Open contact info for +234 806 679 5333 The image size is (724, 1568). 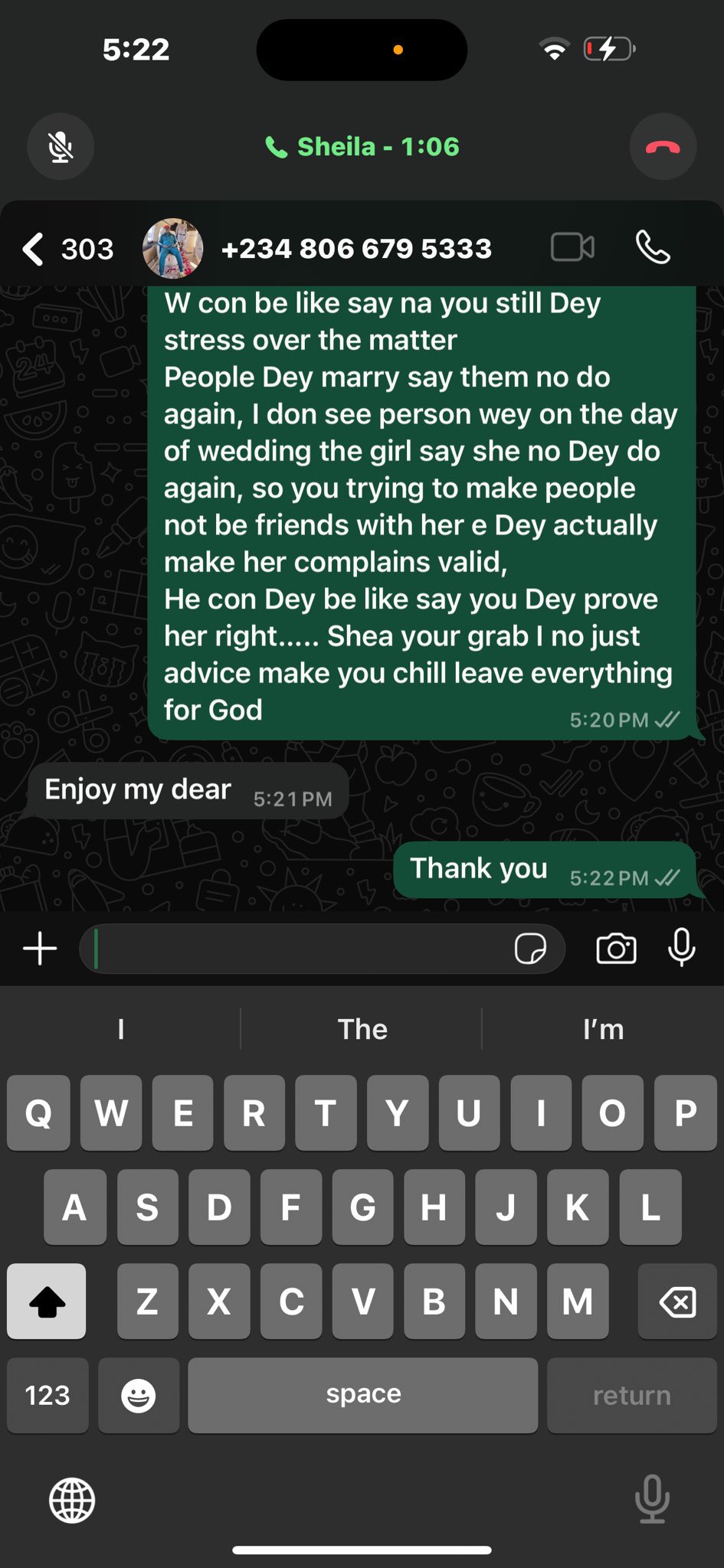click(356, 249)
